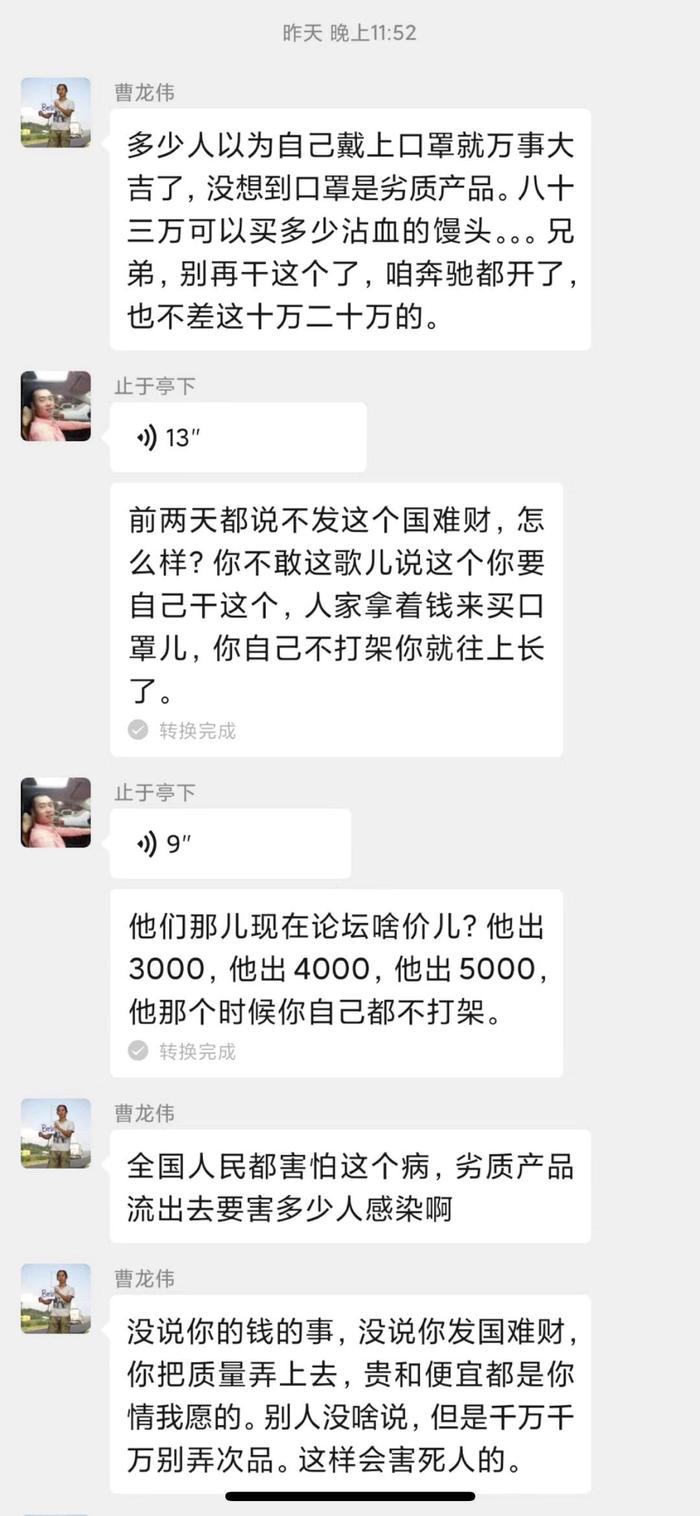Play the 13-second voice message

coord(237,438)
